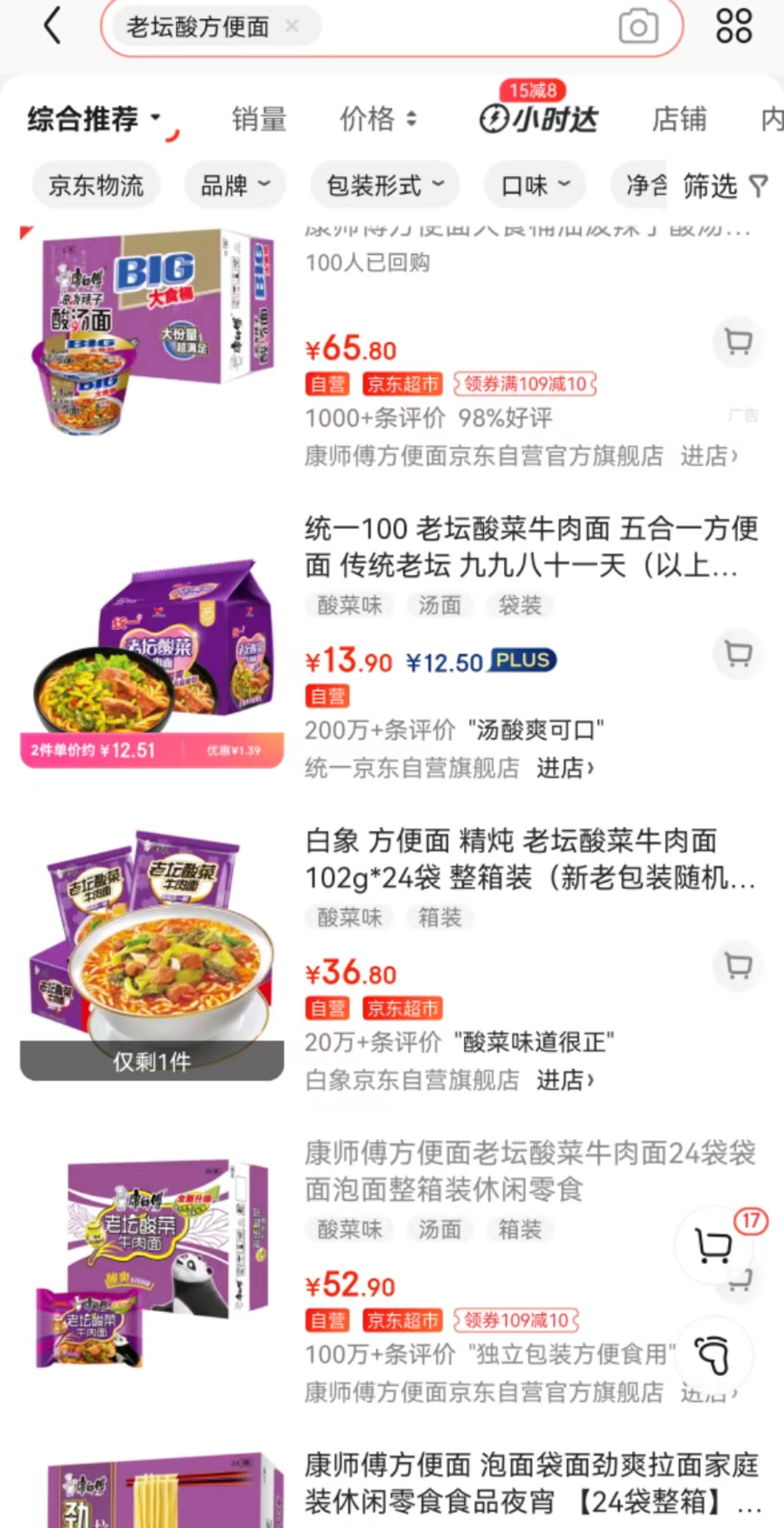Expand the 品牌 filter
Viewport: 784px width, 1528px height.
[x=235, y=185]
